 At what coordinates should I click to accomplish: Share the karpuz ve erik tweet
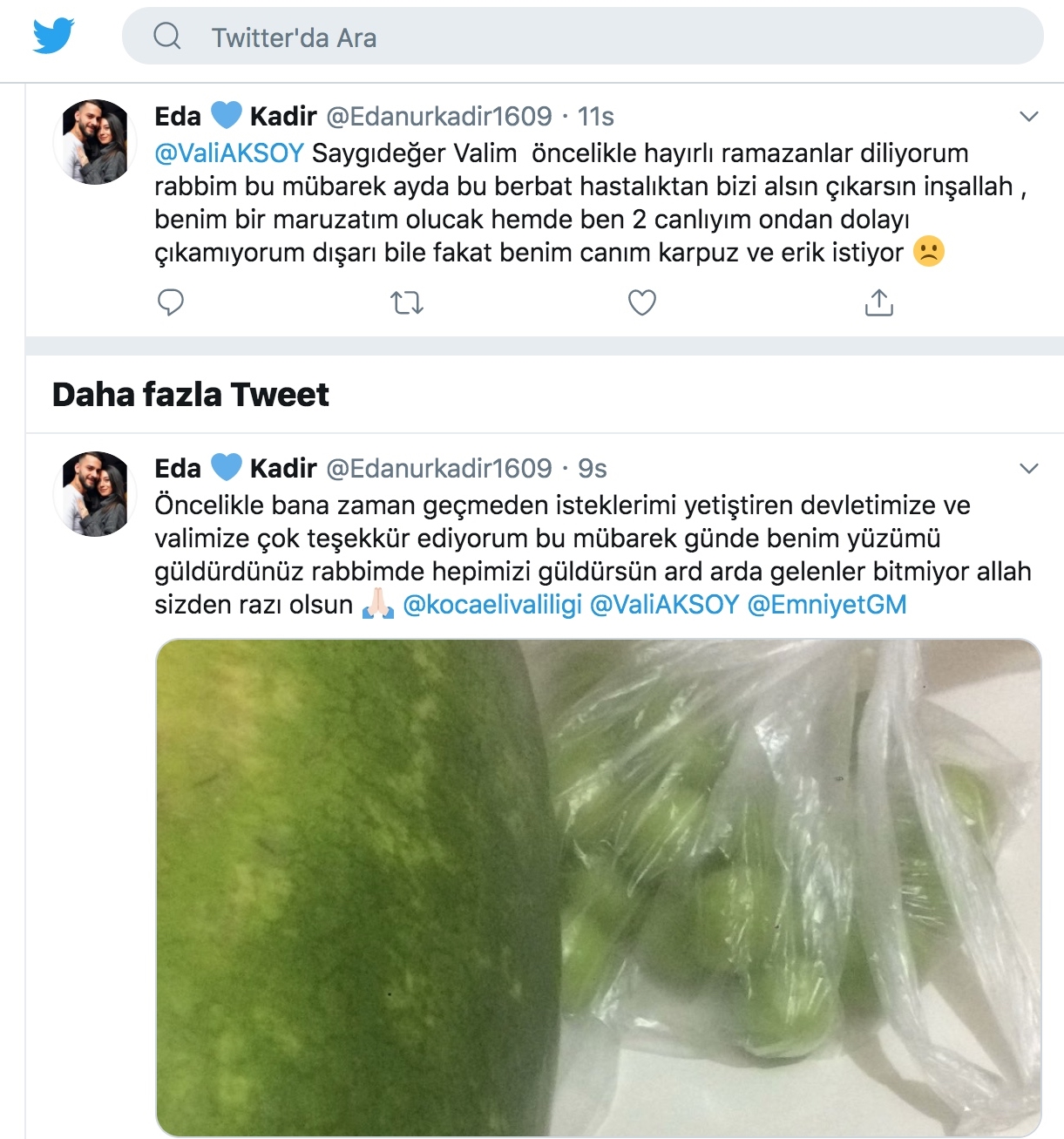(878, 302)
